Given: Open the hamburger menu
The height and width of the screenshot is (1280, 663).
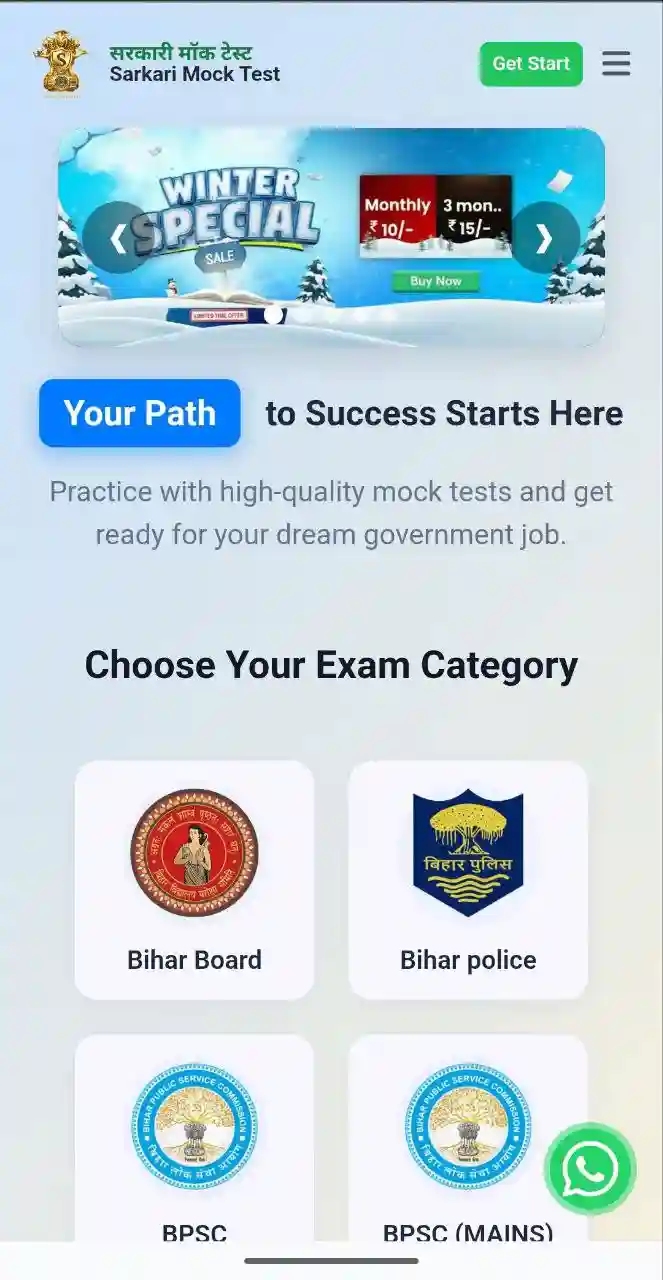Looking at the screenshot, I should pos(616,64).
